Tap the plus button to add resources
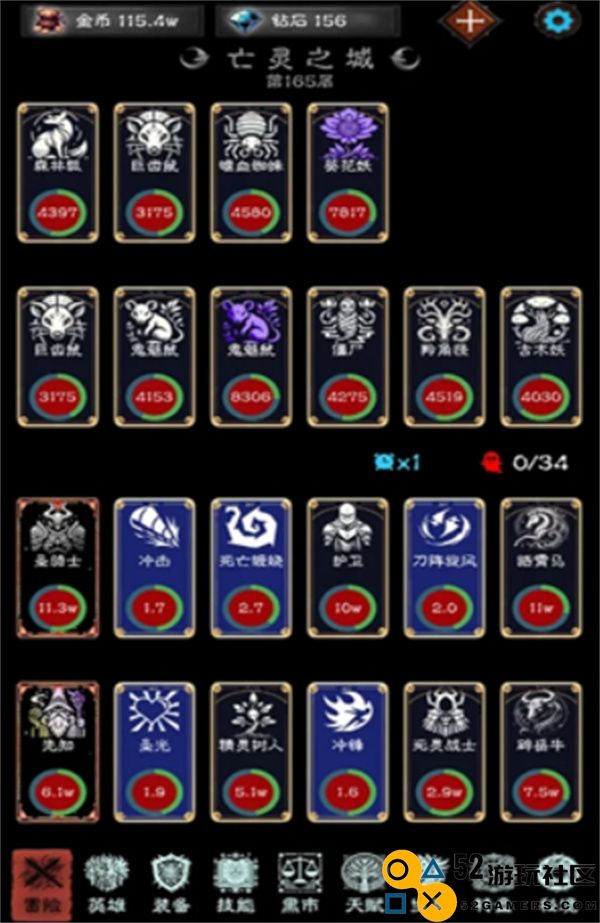The height and width of the screenshot is (923, 600). [469, 19]
